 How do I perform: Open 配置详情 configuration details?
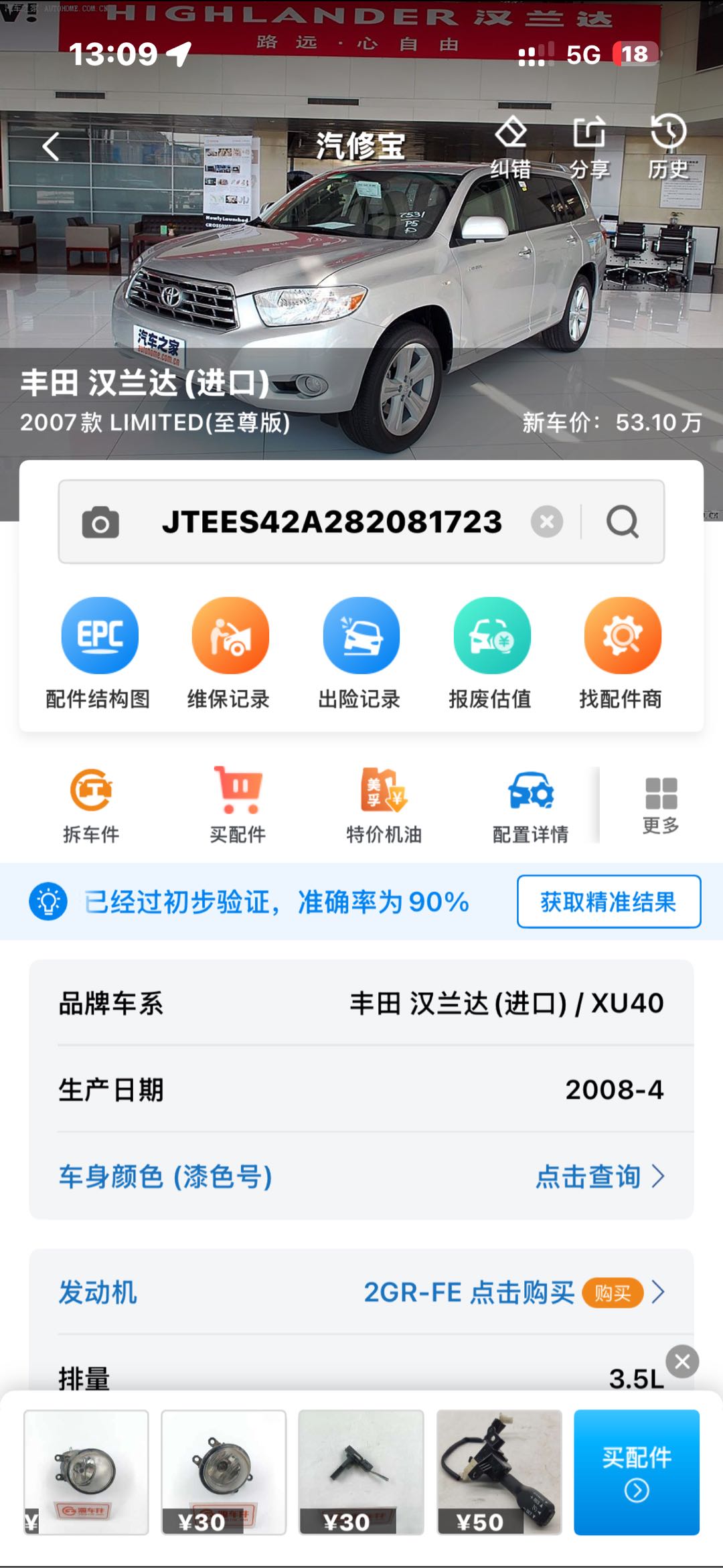pos(530,805)
